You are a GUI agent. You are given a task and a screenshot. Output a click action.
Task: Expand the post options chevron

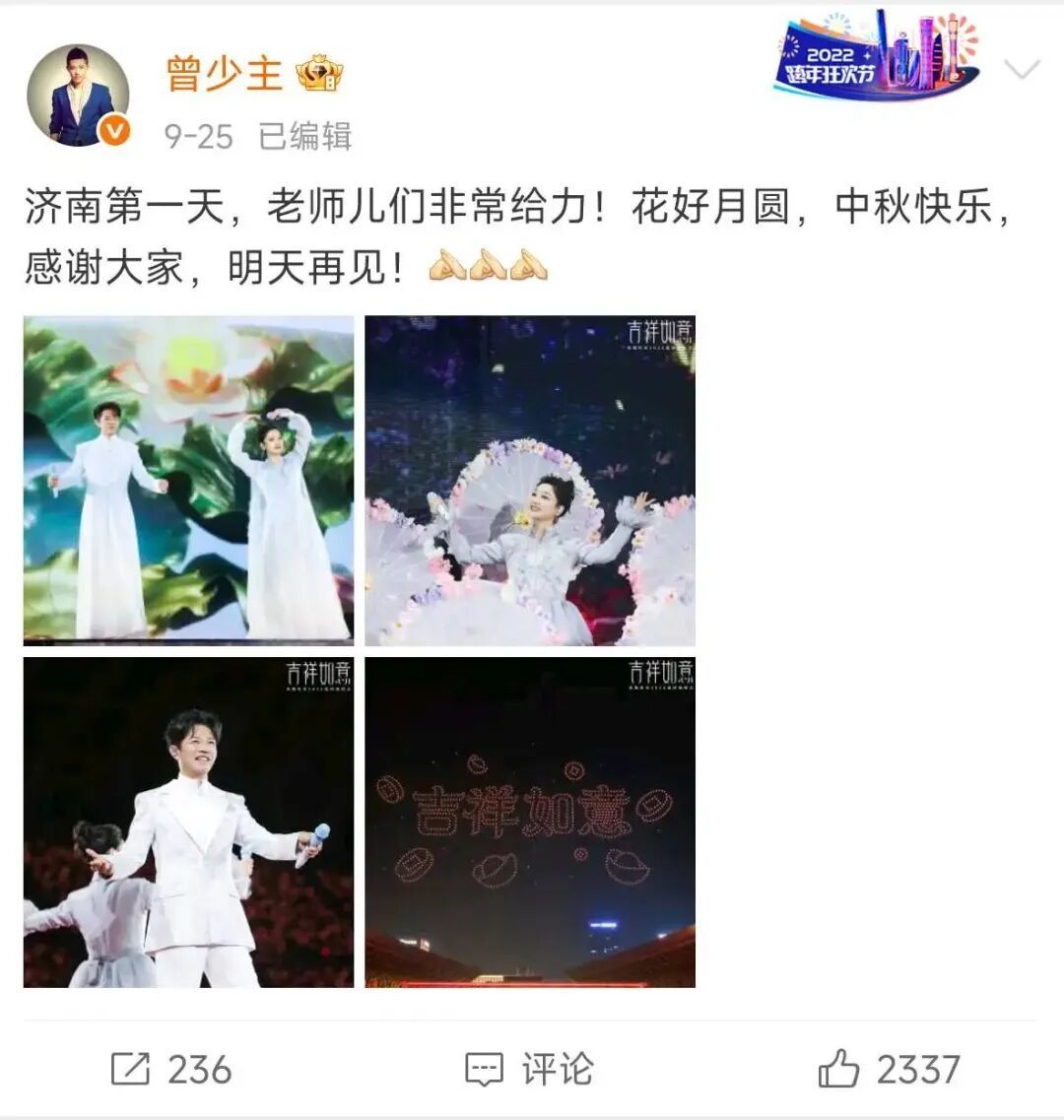click(1022, 69)
